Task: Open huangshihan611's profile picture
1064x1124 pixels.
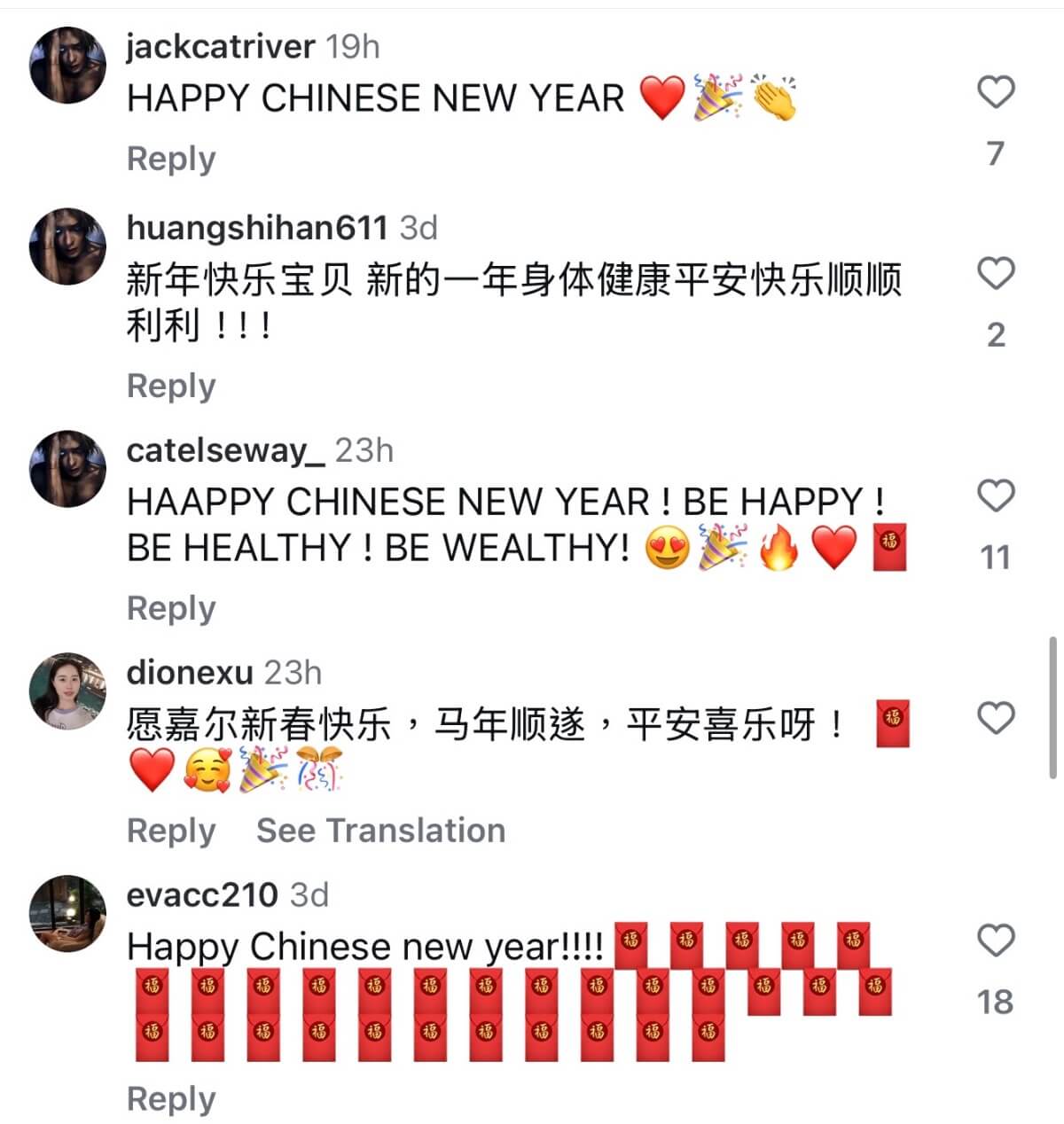Action: pos(67,246)
